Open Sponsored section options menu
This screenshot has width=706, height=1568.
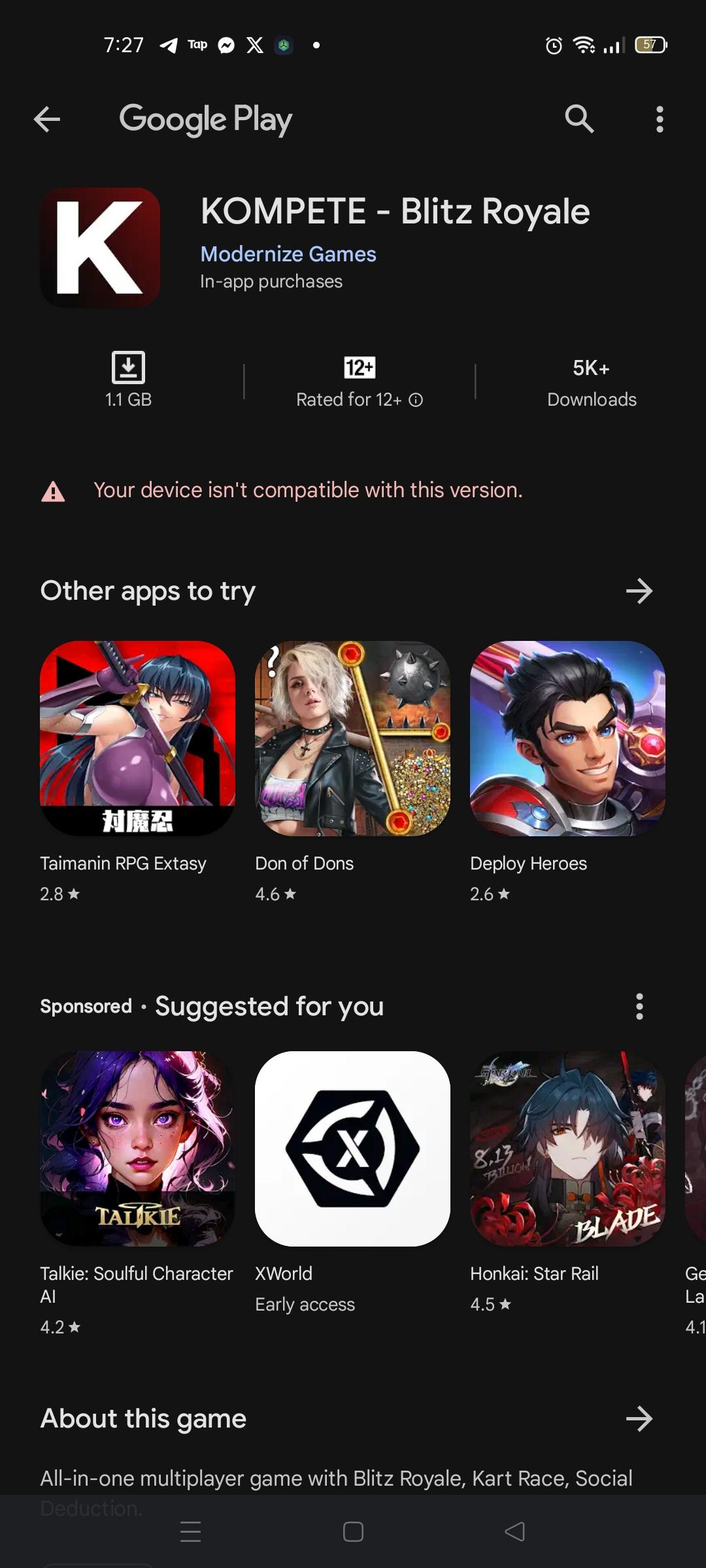click(x=639, y=1006)
